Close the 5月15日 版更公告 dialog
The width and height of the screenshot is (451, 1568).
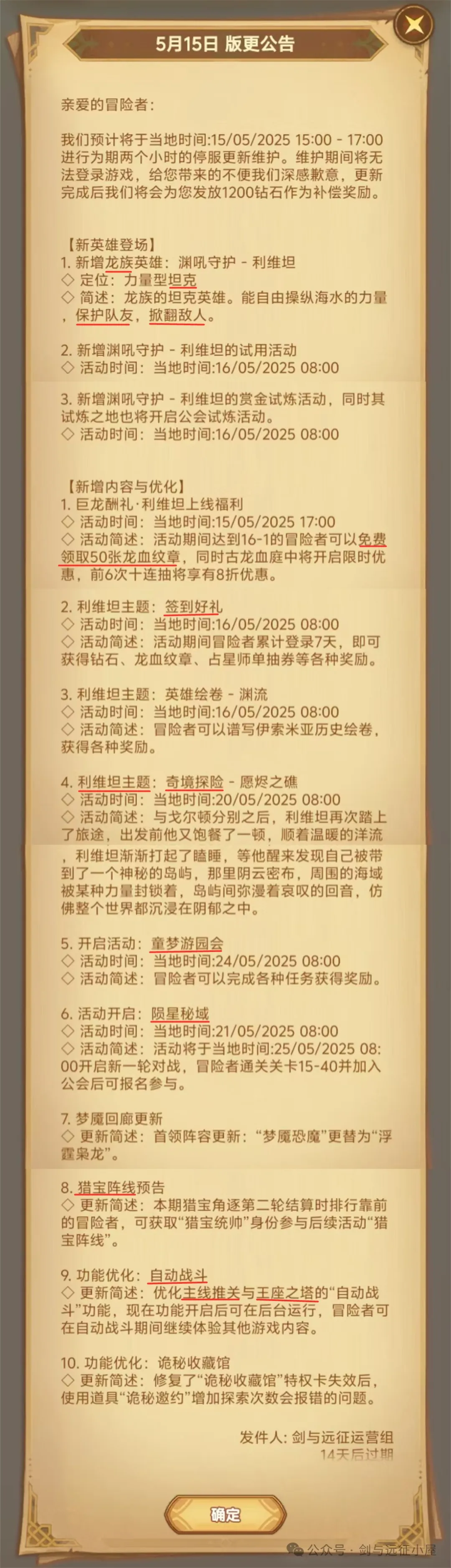(x=414, y=25)
